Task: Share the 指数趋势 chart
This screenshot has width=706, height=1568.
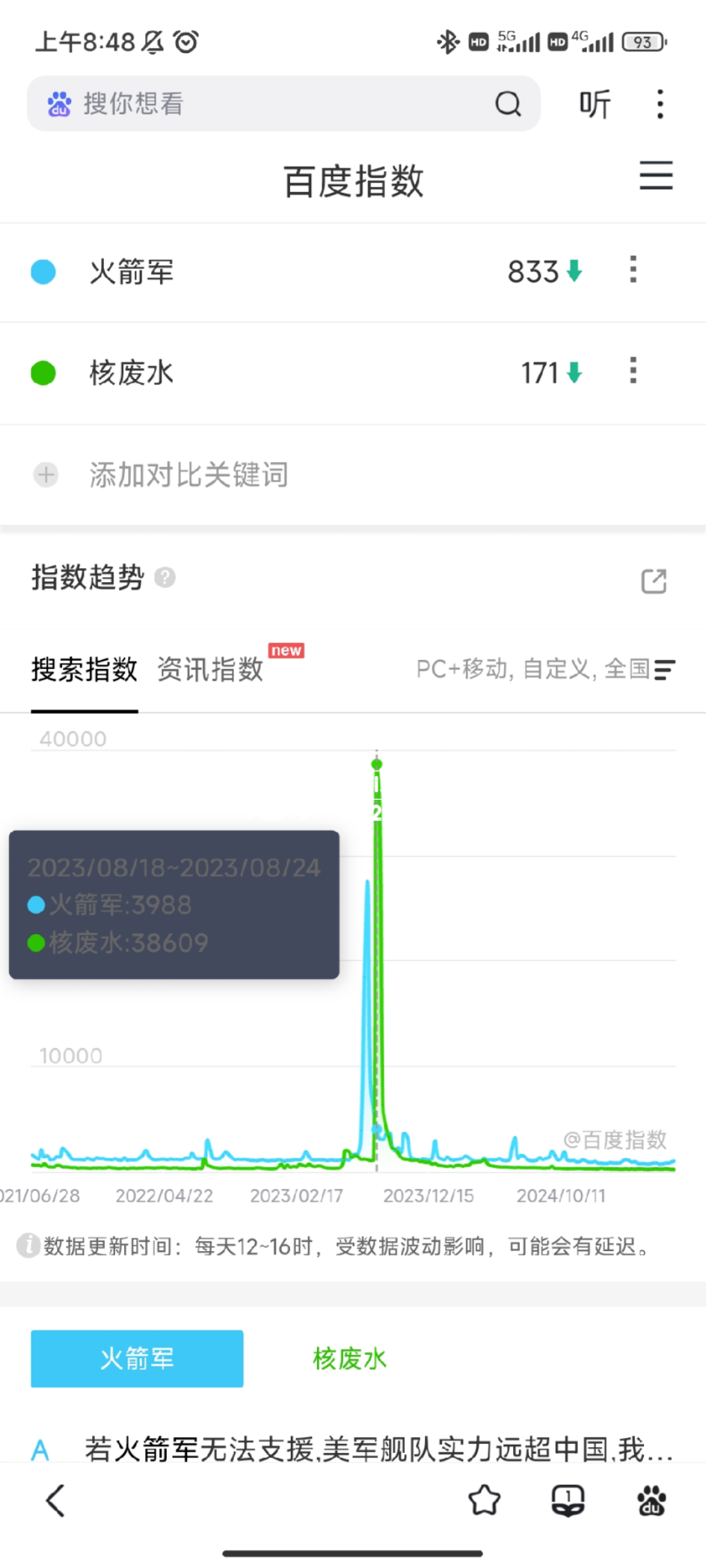Action: 654,581
